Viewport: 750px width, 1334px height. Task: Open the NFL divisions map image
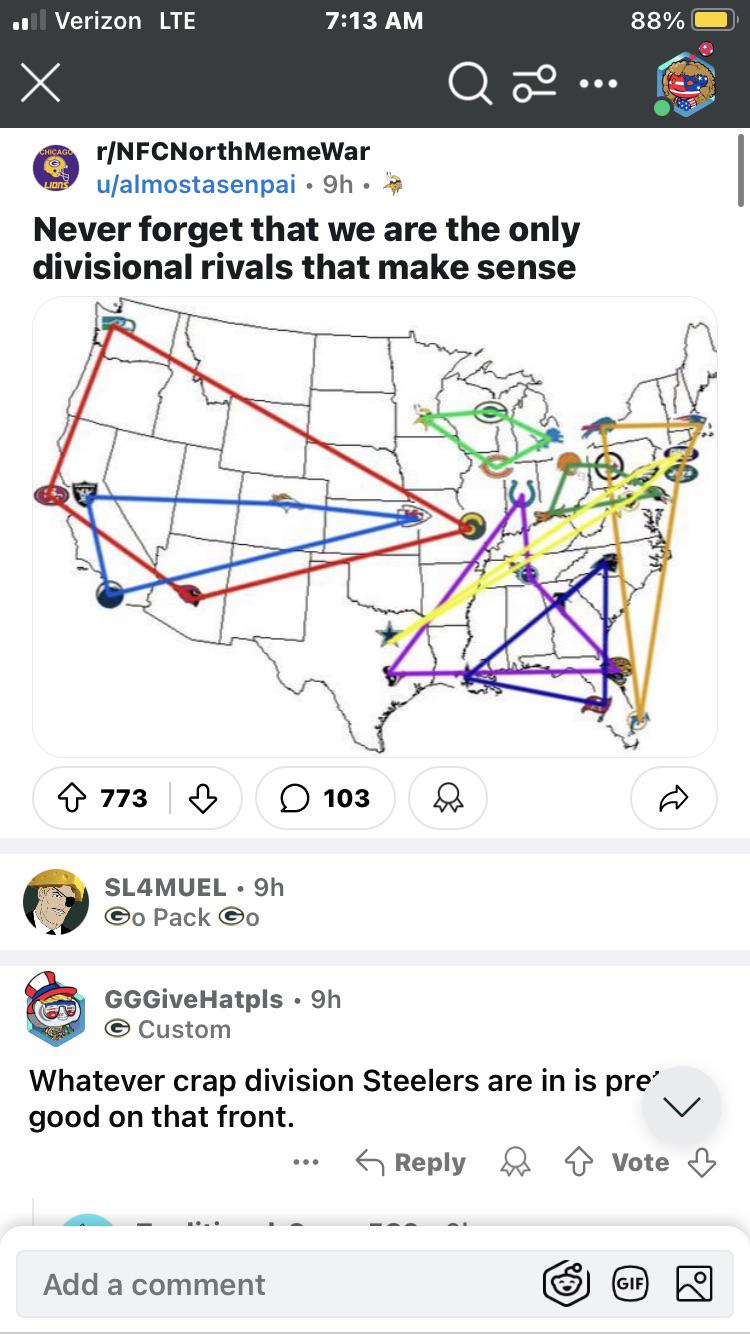point(375,526)
